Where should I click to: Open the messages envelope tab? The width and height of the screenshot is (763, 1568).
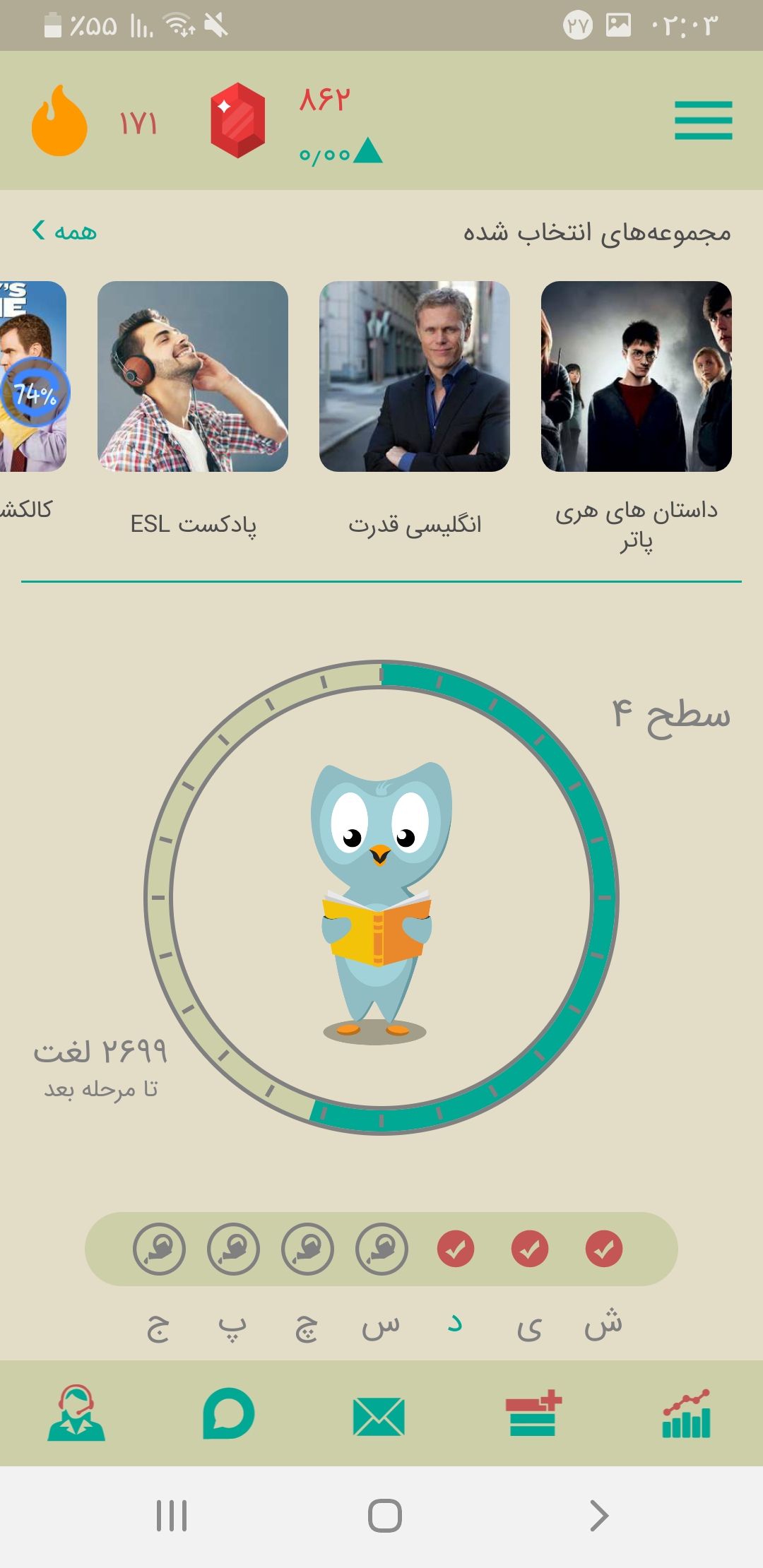pyautogui.click(x=379, y=1416)
